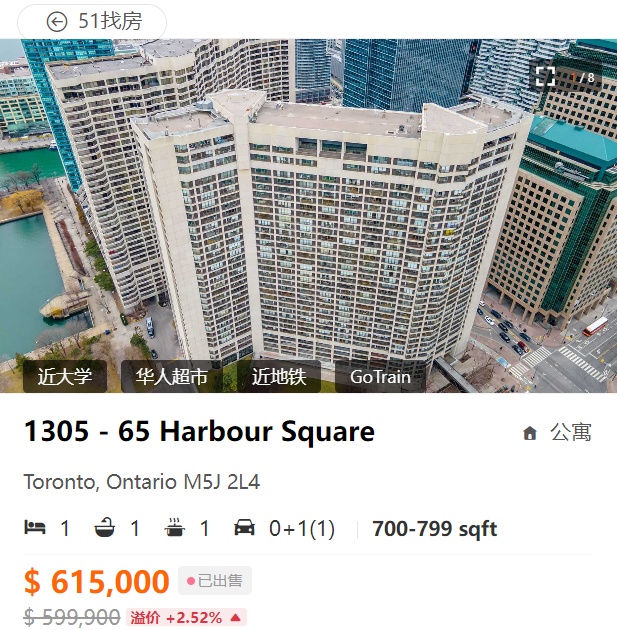
Task: Open the fullscreen photo gallery
Action: tap(545, 77)
